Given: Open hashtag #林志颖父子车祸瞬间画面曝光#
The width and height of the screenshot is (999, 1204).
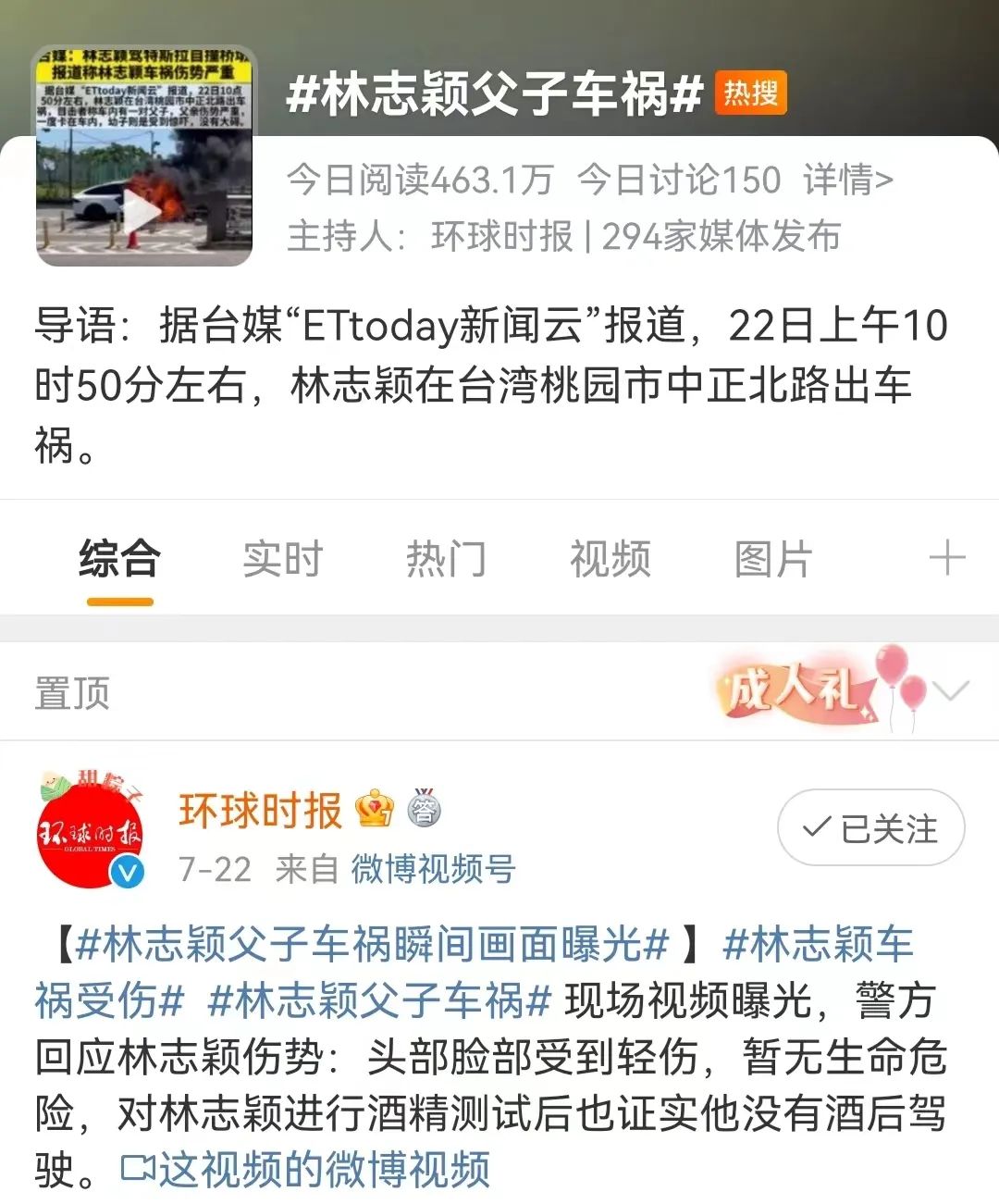Looking at the screenshot, I should click(372, 944).
